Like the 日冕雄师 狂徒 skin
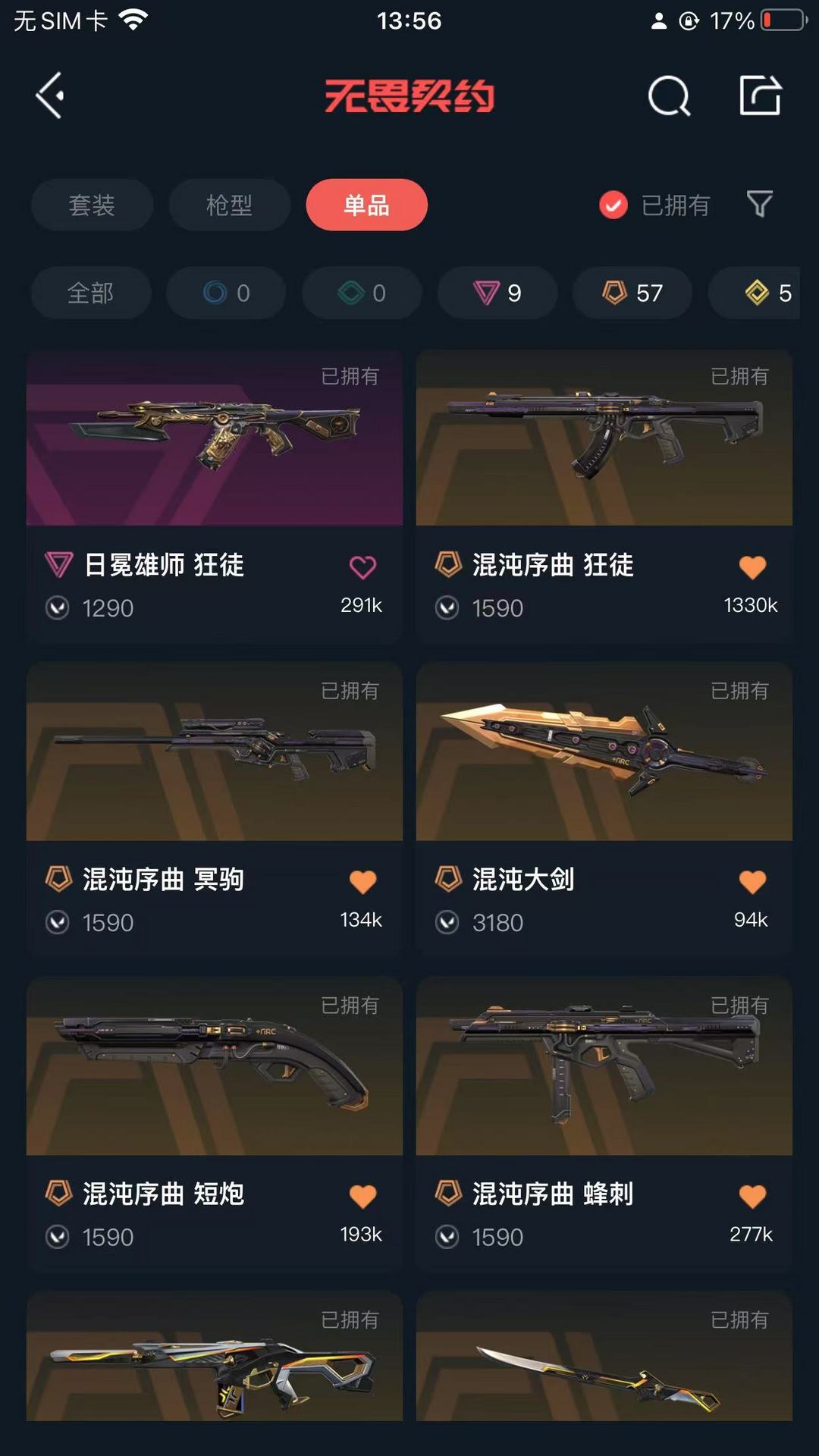 [362, 567]
